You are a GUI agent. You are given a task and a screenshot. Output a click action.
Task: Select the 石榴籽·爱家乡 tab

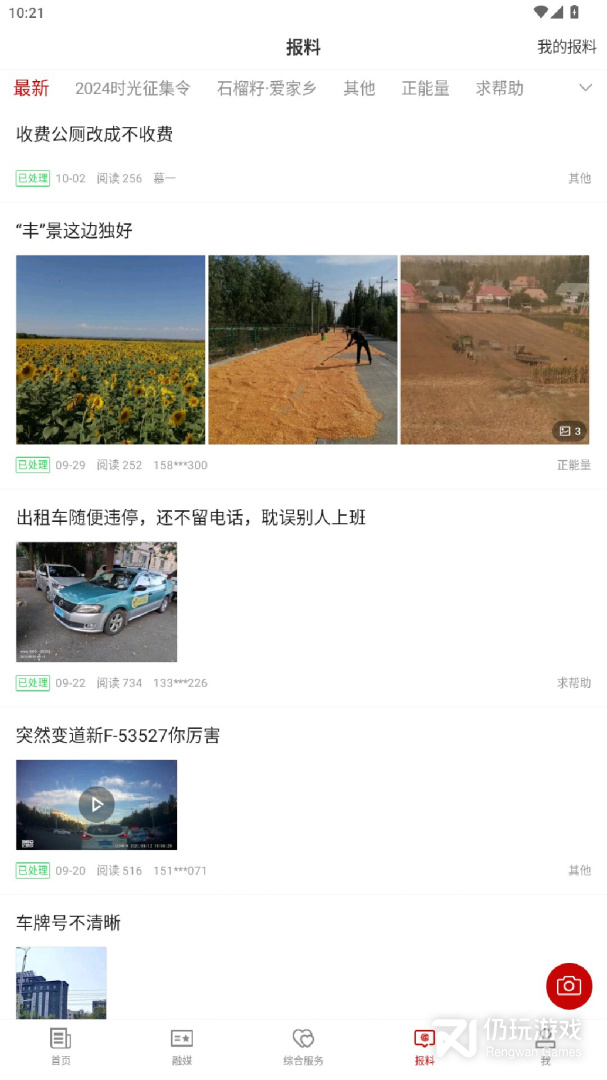(x=266, y=88)
